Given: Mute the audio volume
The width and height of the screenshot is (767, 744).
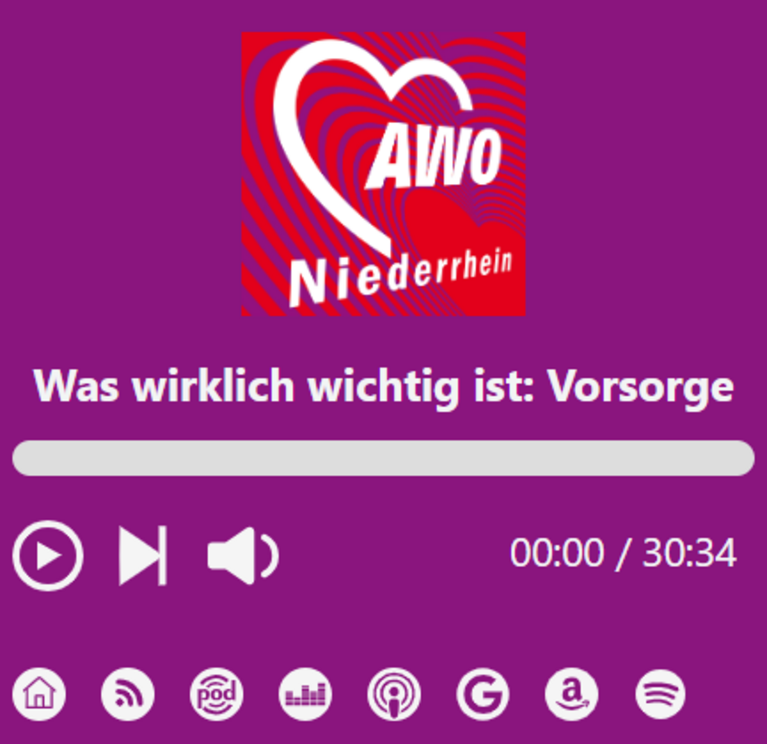Looking at the screenshot, I should tap(241, 555).
